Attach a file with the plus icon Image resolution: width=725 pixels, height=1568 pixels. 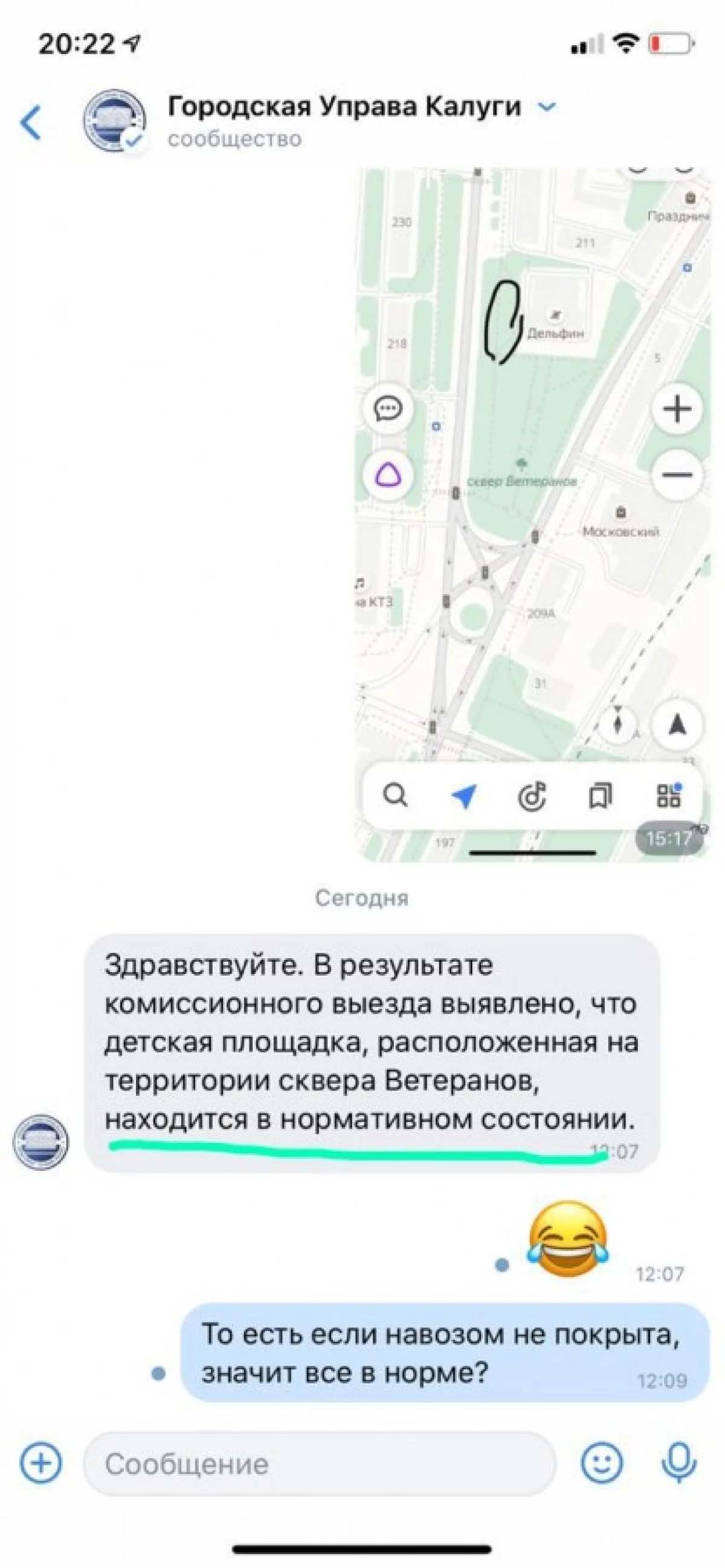coord(41,1464)
